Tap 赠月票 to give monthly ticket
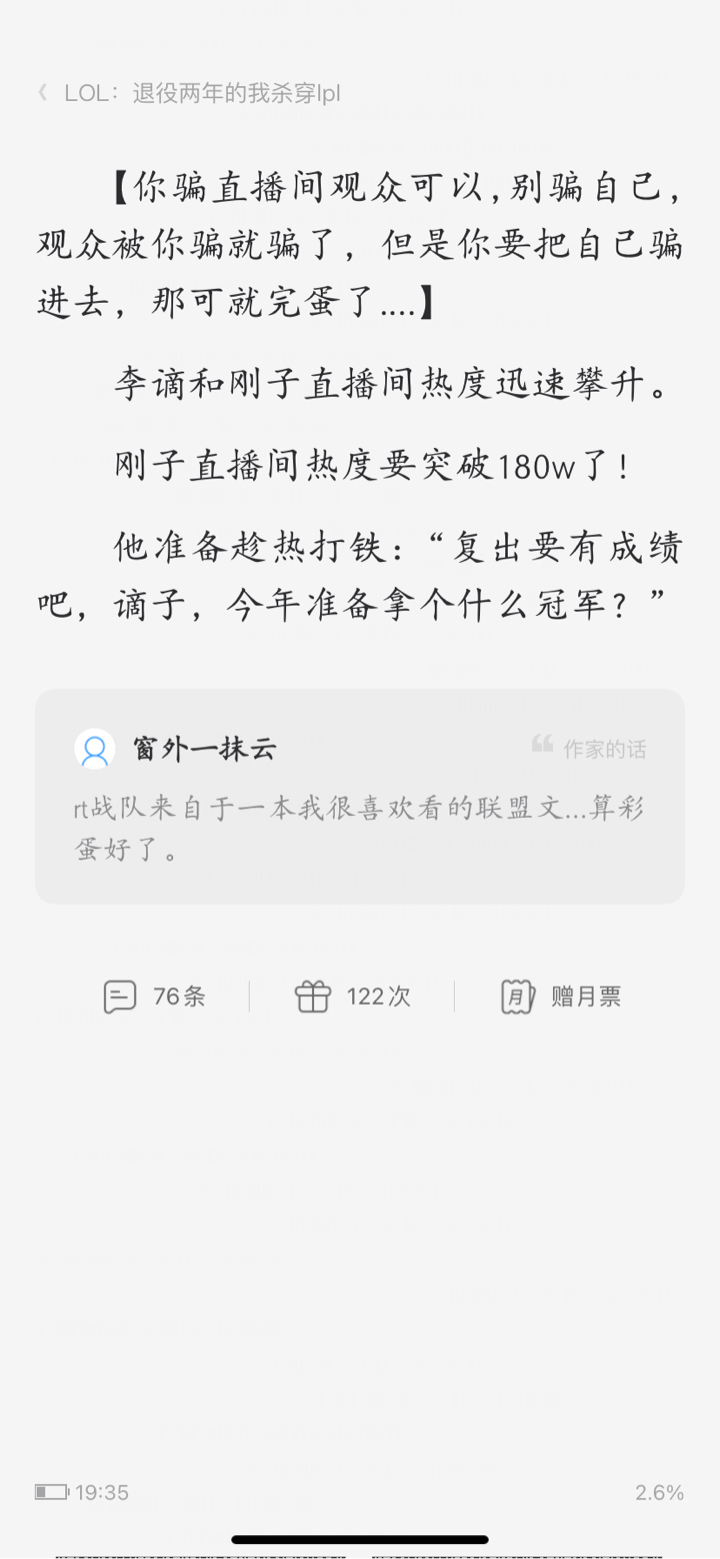Screen dimensions: 720x1559 click(x=561, y=996)
